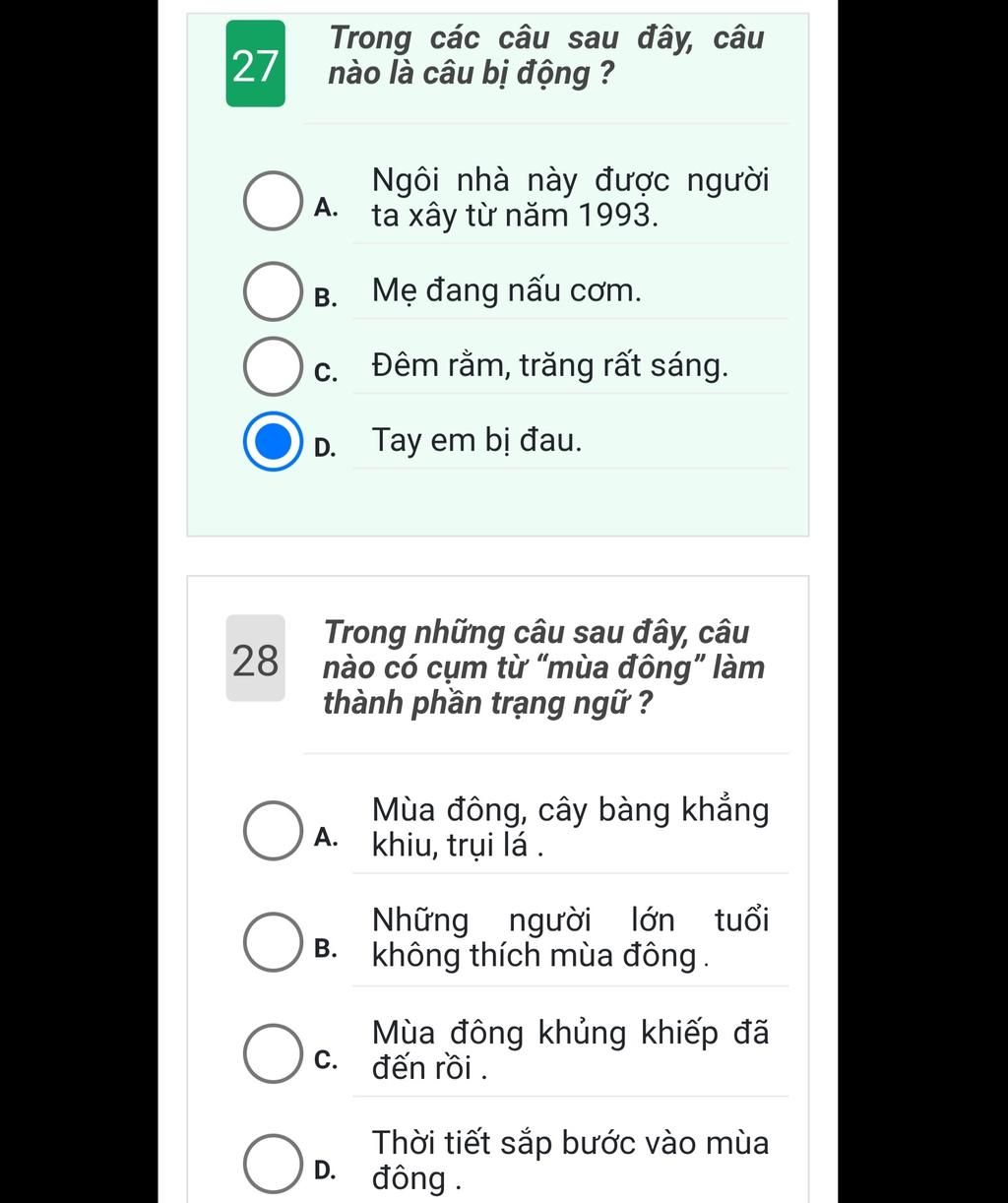
Task: Select answer A for question 27
Action: pos(273,201)
